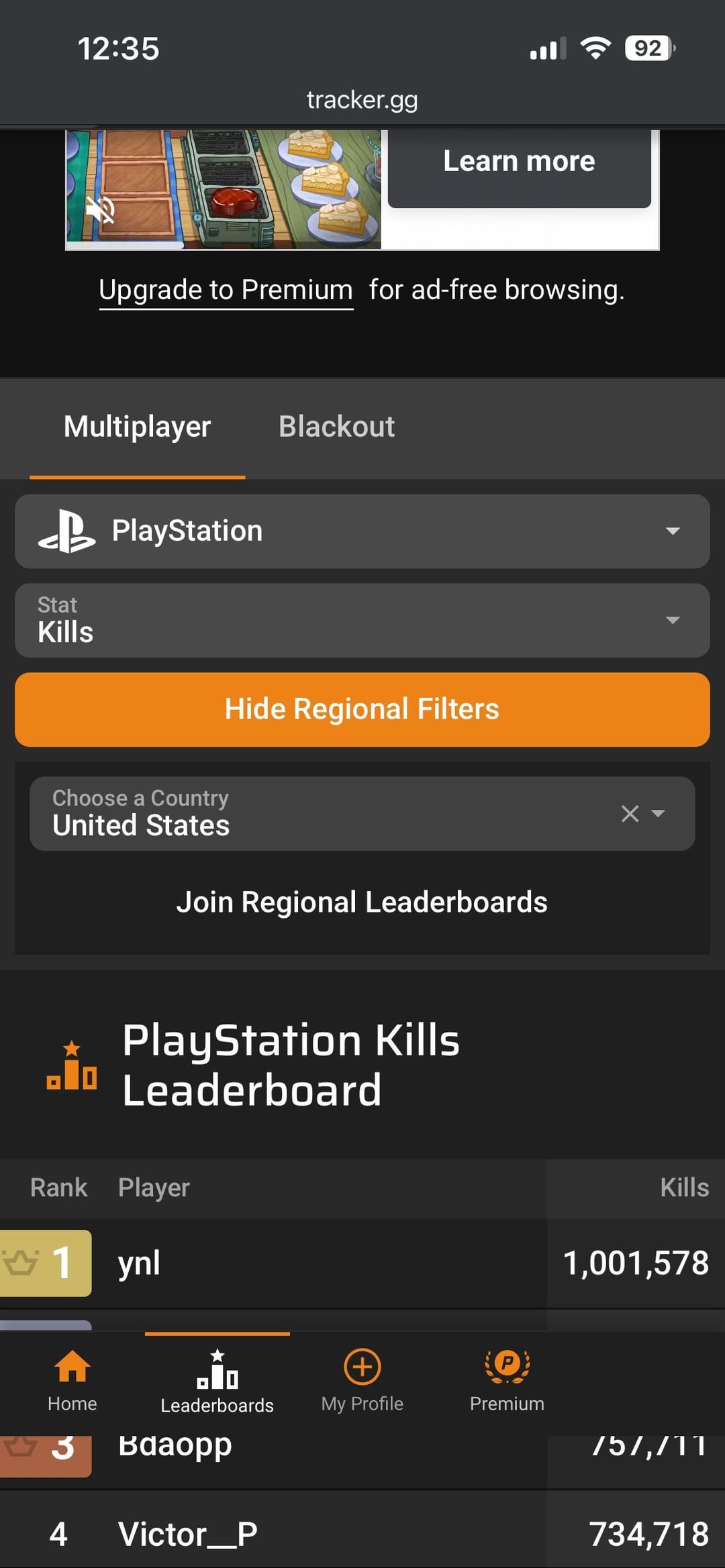Open the Stat Kills dropdown
The height and width of the screenshot is (1568, 725).
[362, 620]
